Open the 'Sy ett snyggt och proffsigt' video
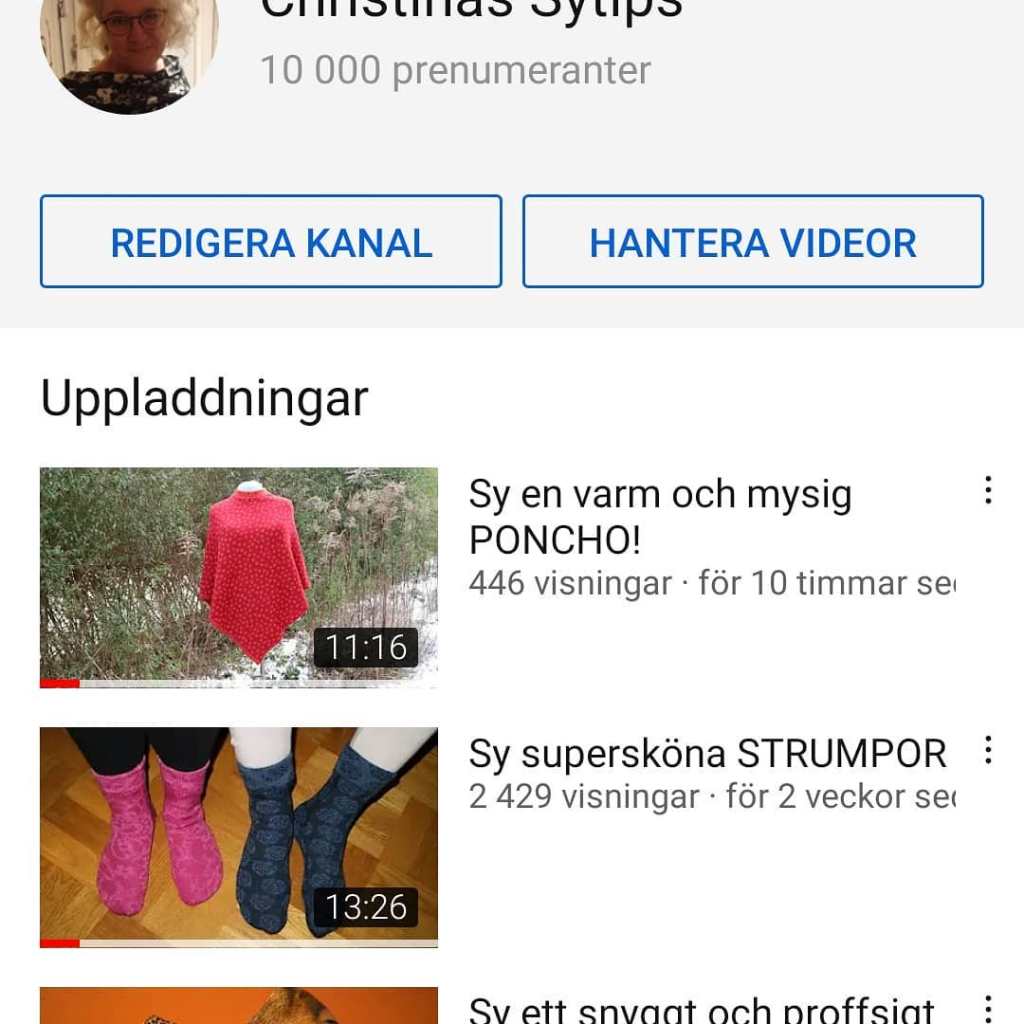Image resolution: width=1024 pixels, height=1024 pixels. pos(701,1008)
